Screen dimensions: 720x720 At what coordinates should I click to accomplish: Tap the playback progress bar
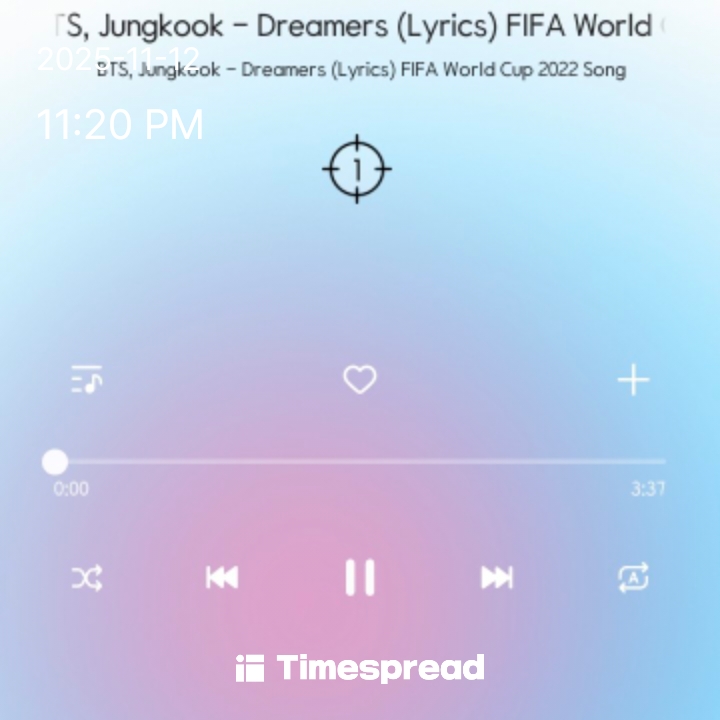pos(360,462)
